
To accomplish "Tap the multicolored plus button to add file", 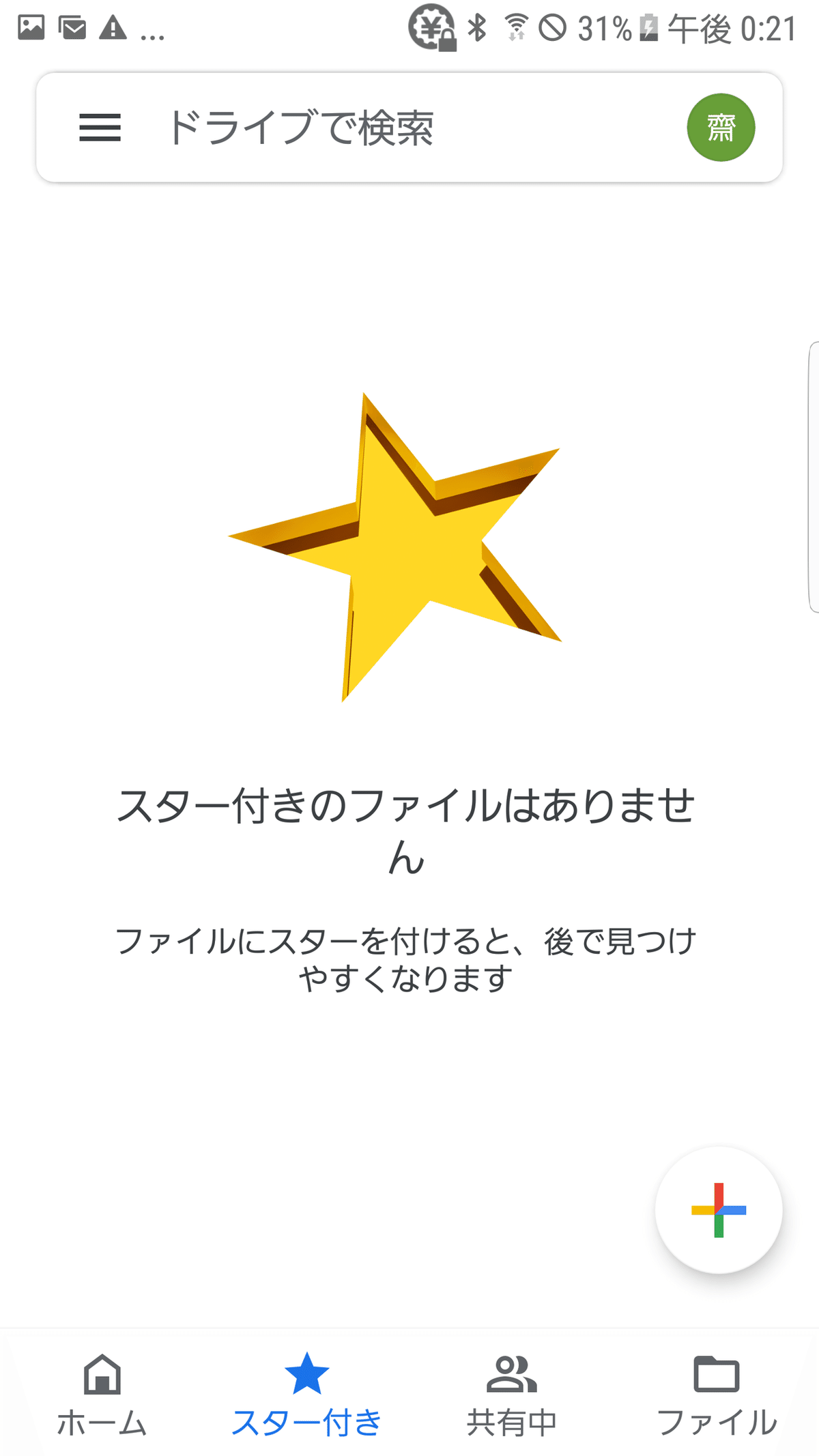I will 717,1209.
